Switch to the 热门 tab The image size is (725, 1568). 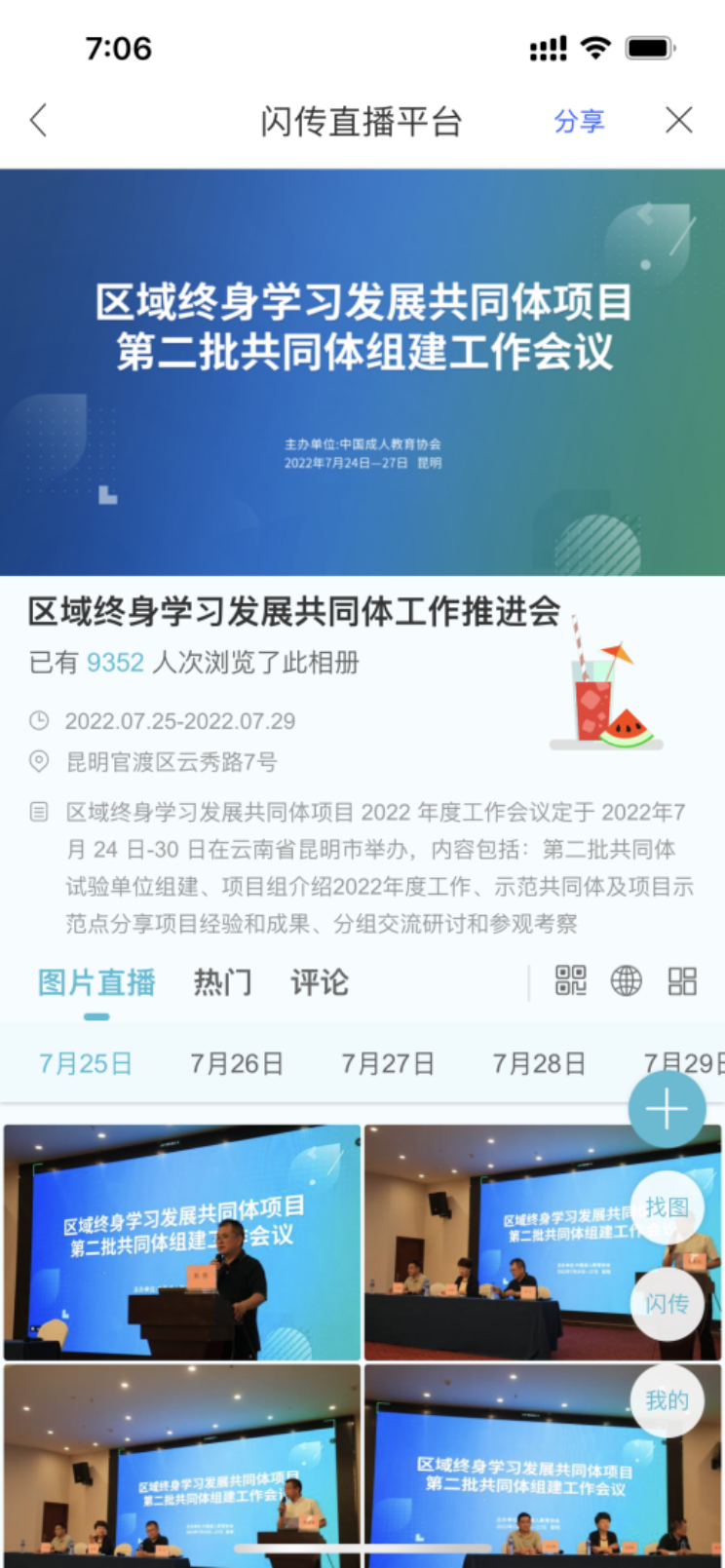click(221, 982)
